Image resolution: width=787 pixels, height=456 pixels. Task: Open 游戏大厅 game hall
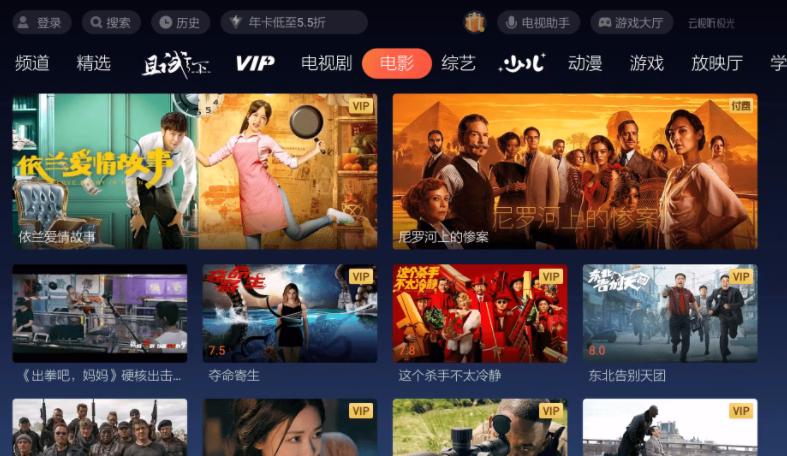pos(631,22)
